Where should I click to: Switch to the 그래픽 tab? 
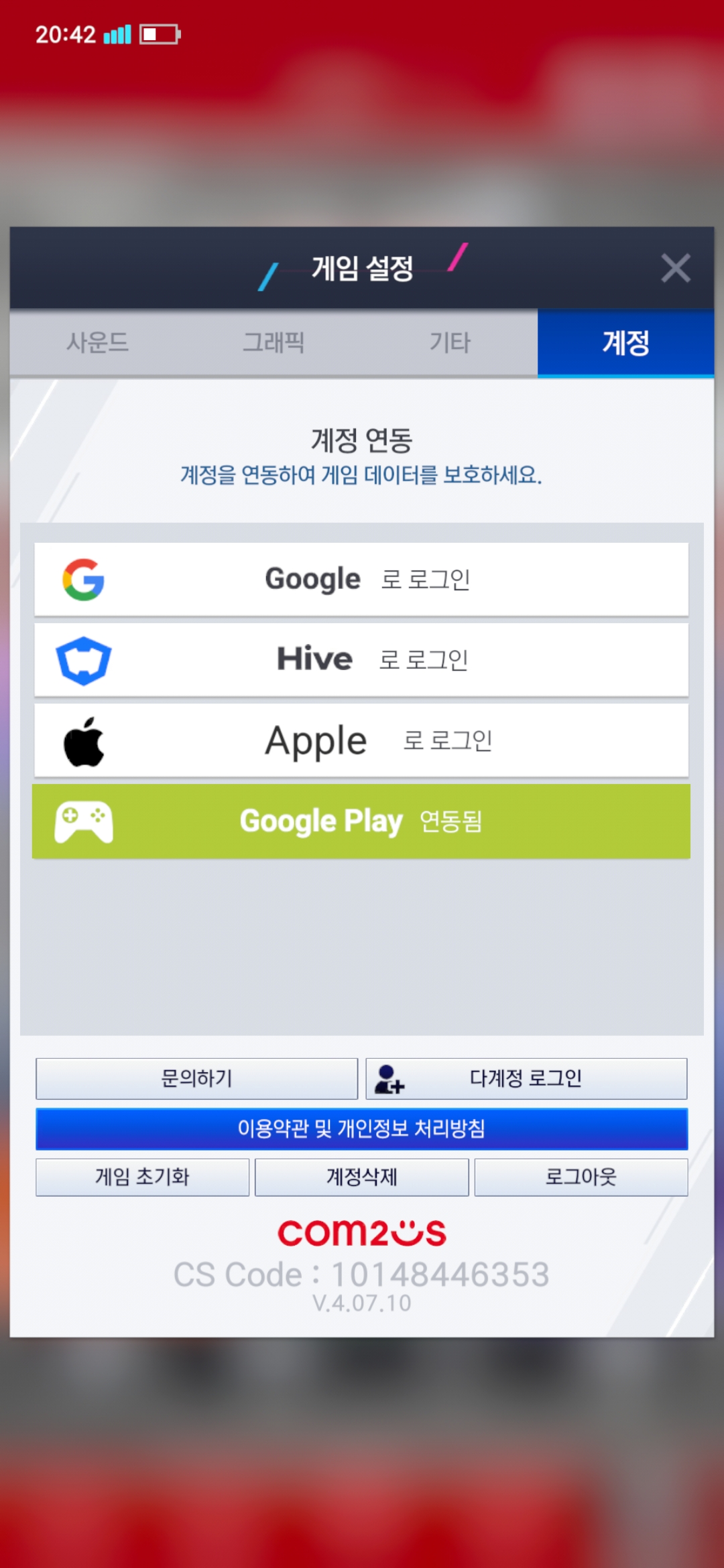click(274, 342)
